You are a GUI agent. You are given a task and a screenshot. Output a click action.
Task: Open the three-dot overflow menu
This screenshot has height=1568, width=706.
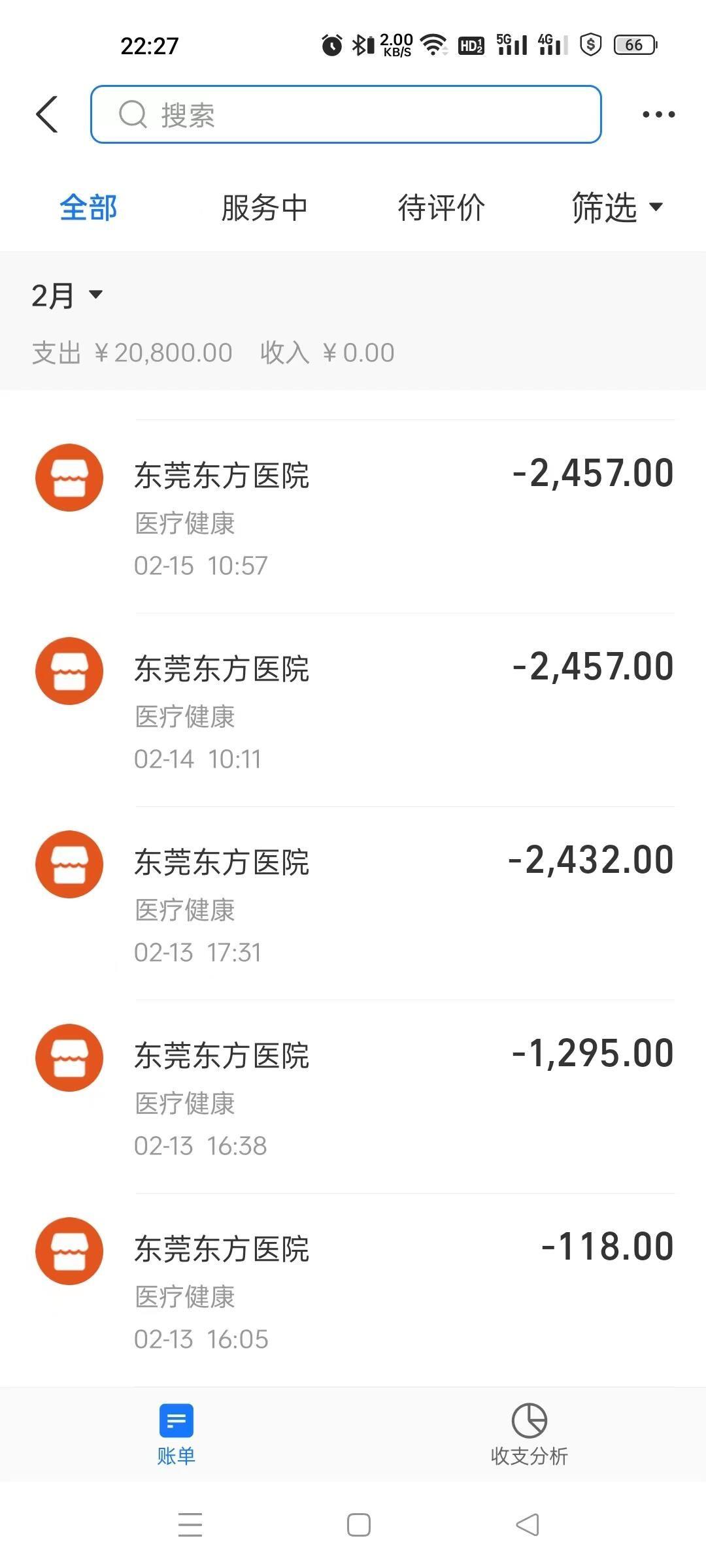tap(658, 114)
